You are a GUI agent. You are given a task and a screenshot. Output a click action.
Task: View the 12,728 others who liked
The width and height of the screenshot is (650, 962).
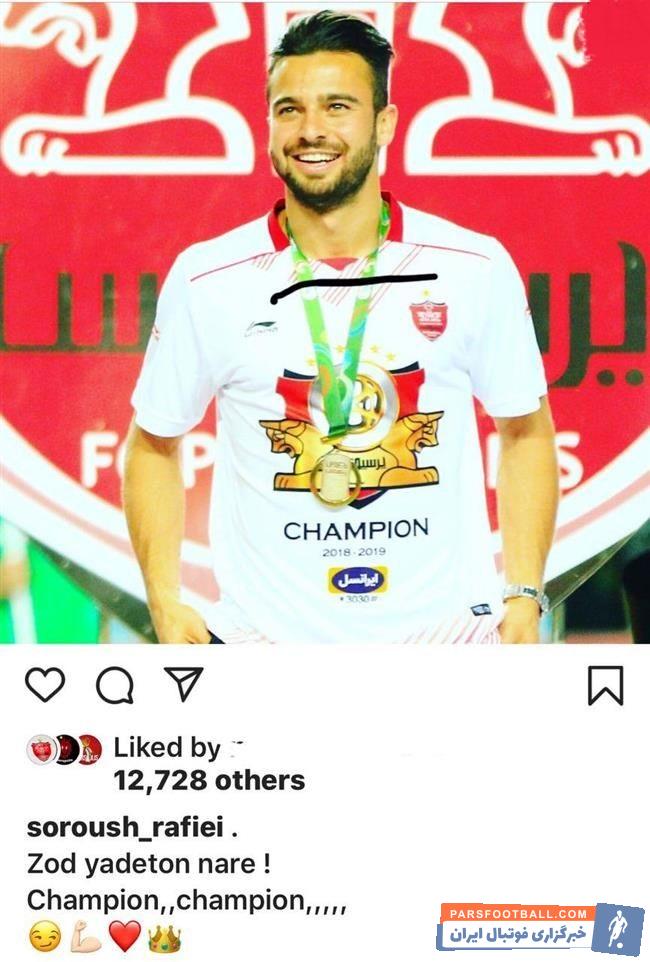(208, 779)
